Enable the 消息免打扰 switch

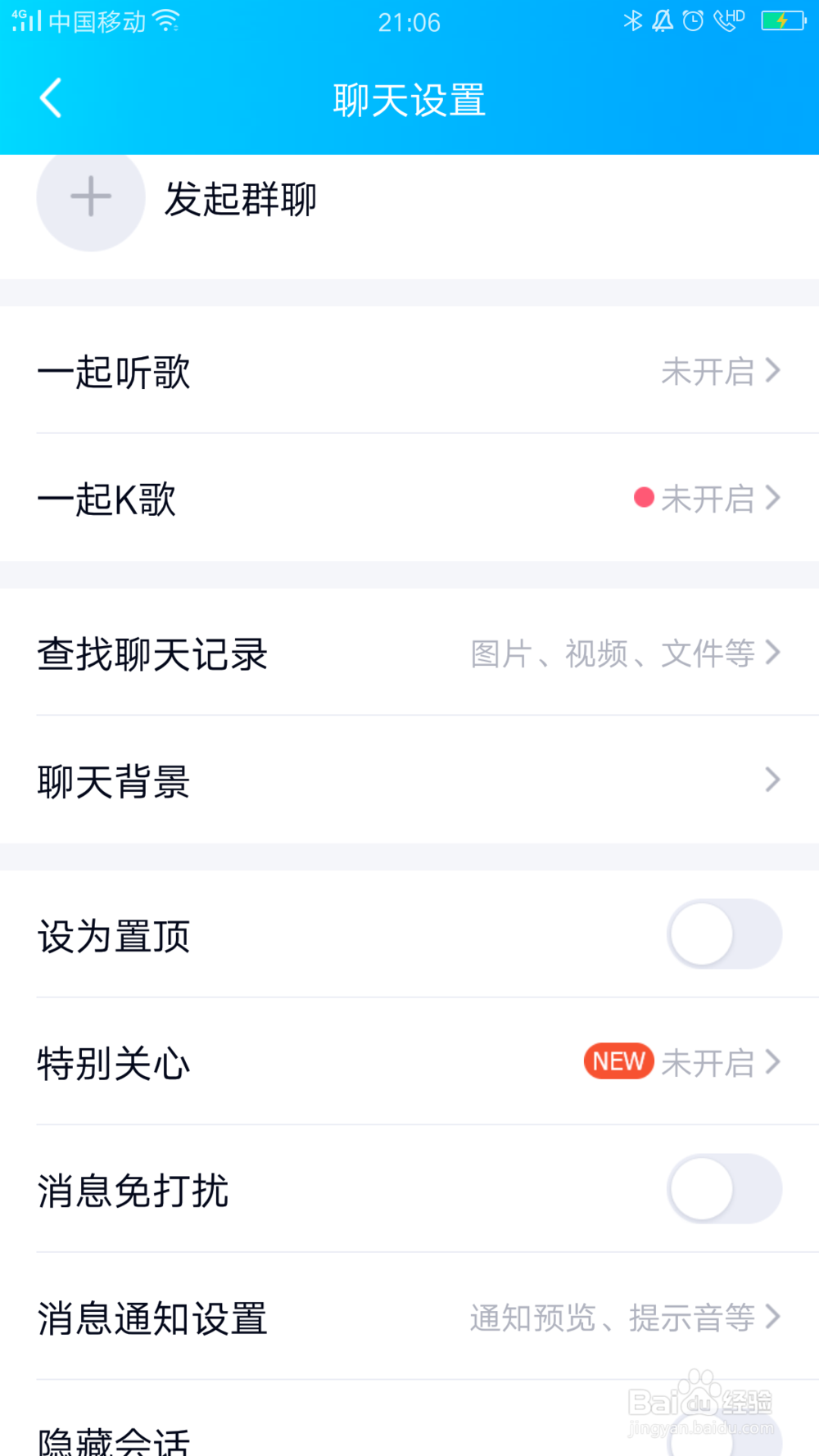(724, 1189)
